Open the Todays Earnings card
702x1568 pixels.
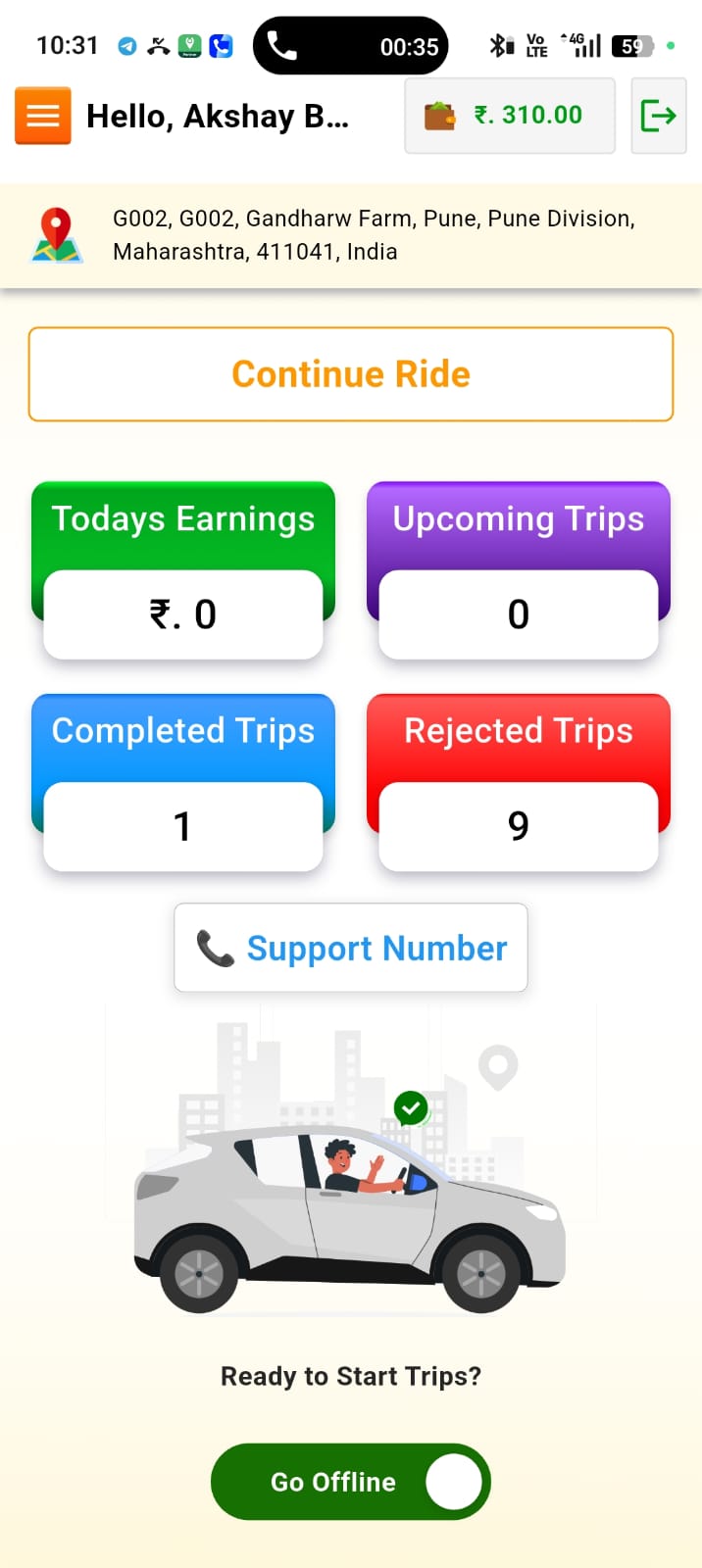[x=183, y=568]
